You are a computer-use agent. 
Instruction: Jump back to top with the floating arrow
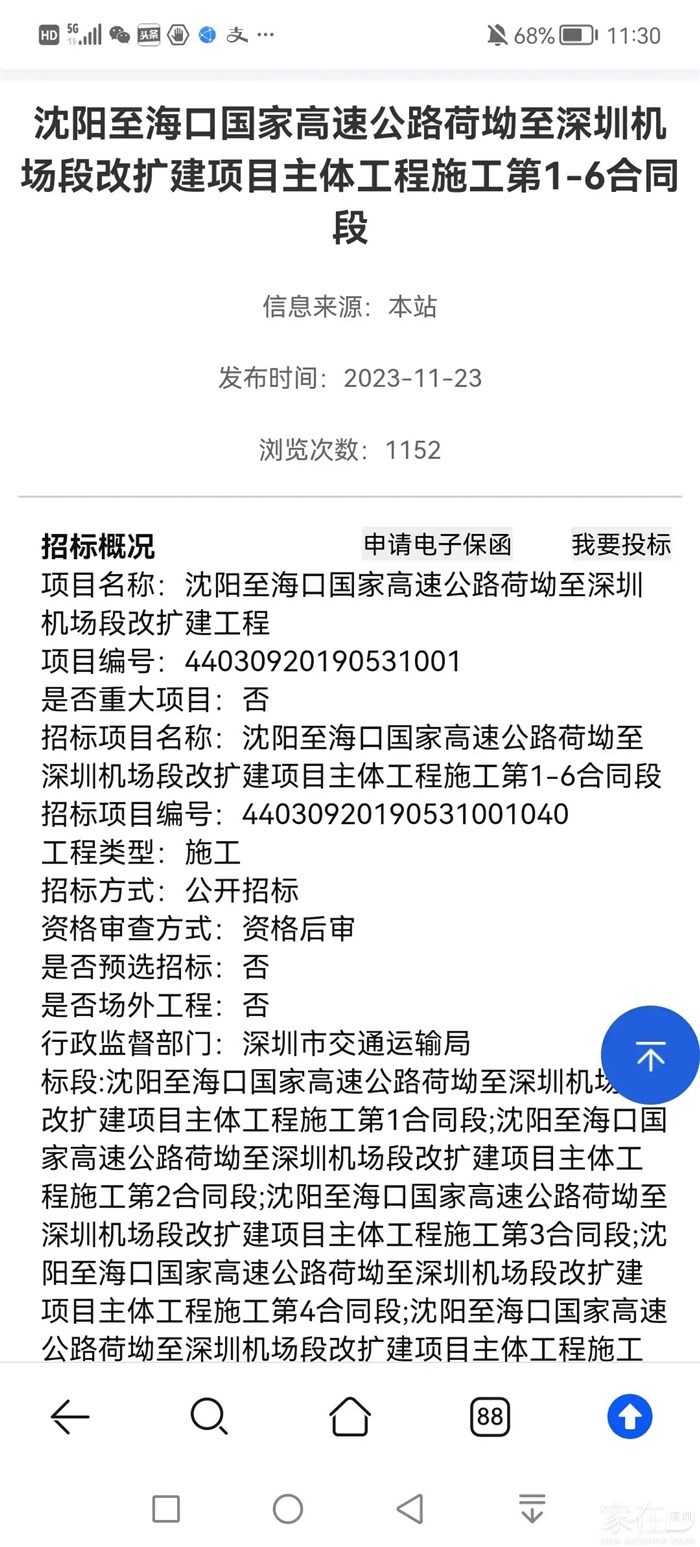tap(650, 1055)
